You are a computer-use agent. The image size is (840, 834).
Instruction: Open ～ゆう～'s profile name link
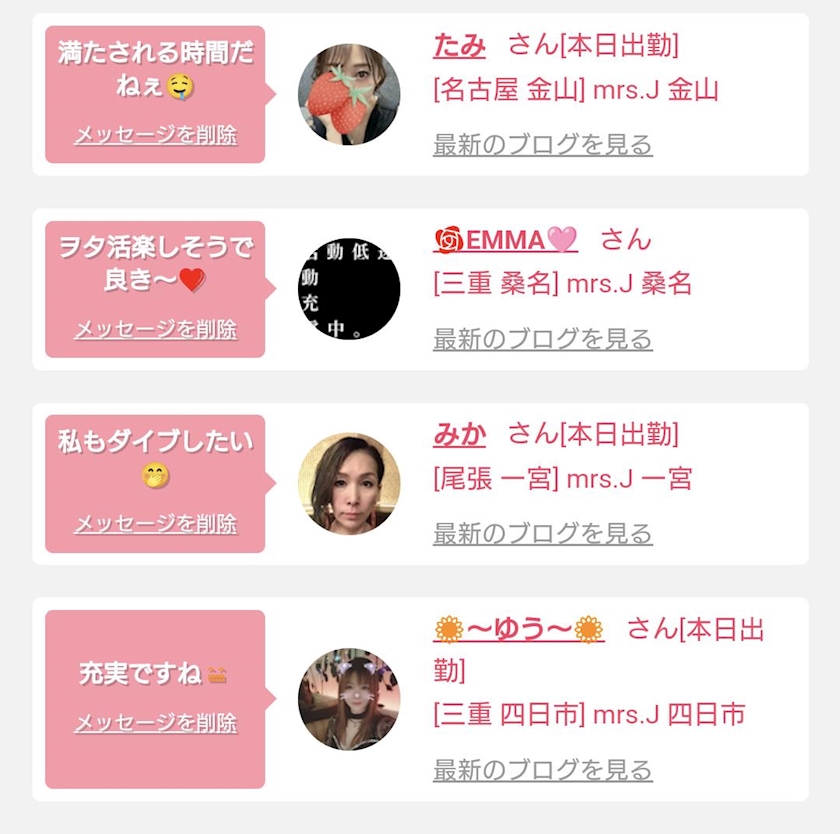(519, 629)
